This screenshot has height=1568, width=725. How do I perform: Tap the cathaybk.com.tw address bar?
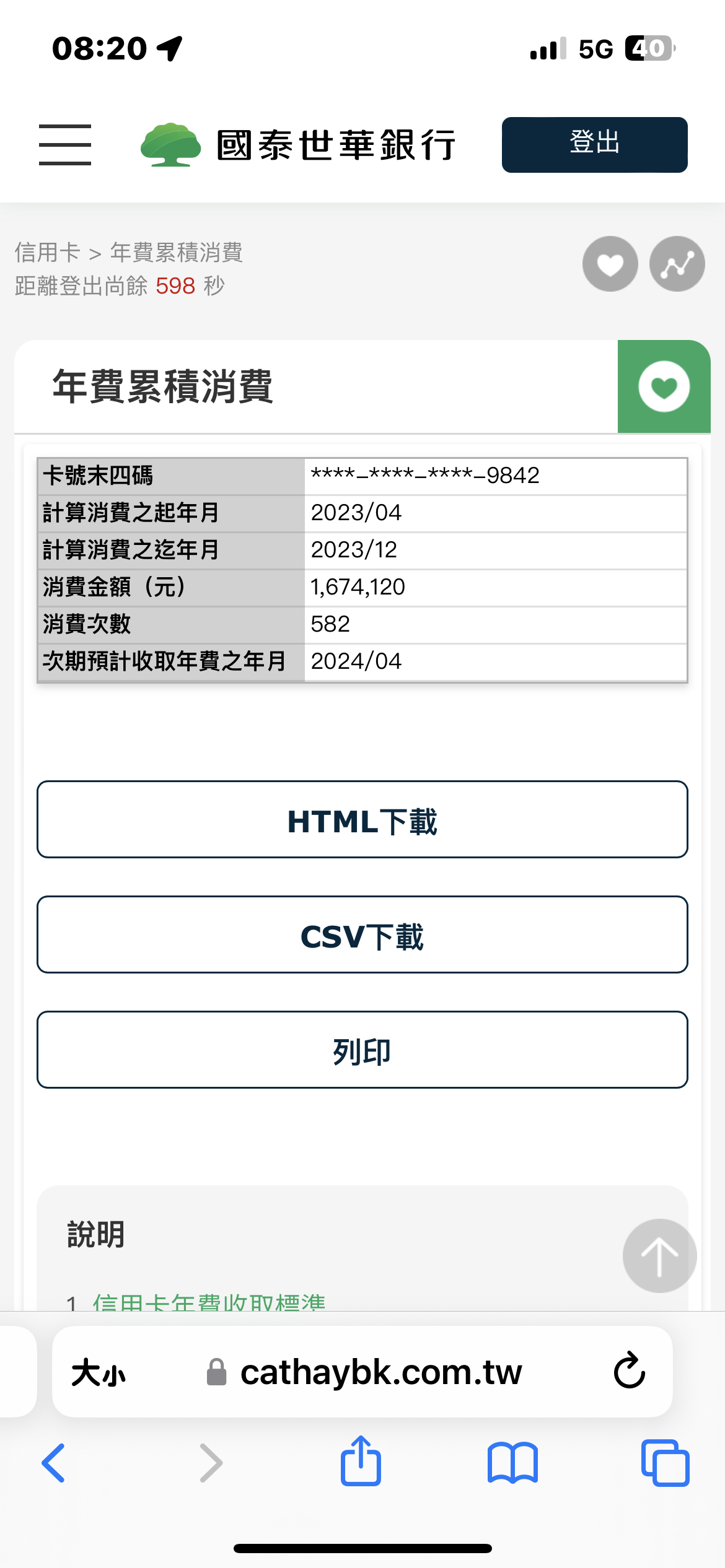(x=365, y=1372)
